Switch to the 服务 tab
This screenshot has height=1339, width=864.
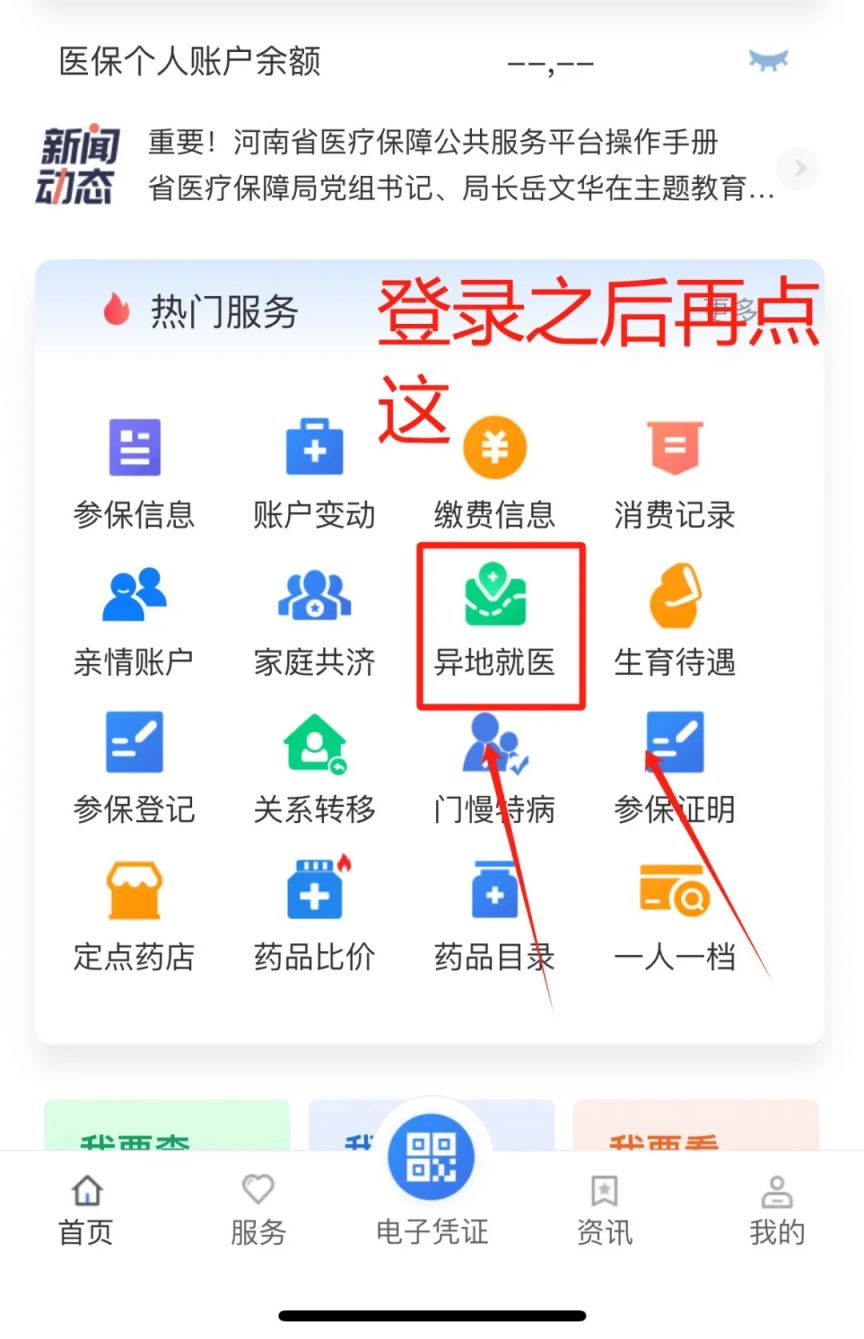(x=258, y=1210)
